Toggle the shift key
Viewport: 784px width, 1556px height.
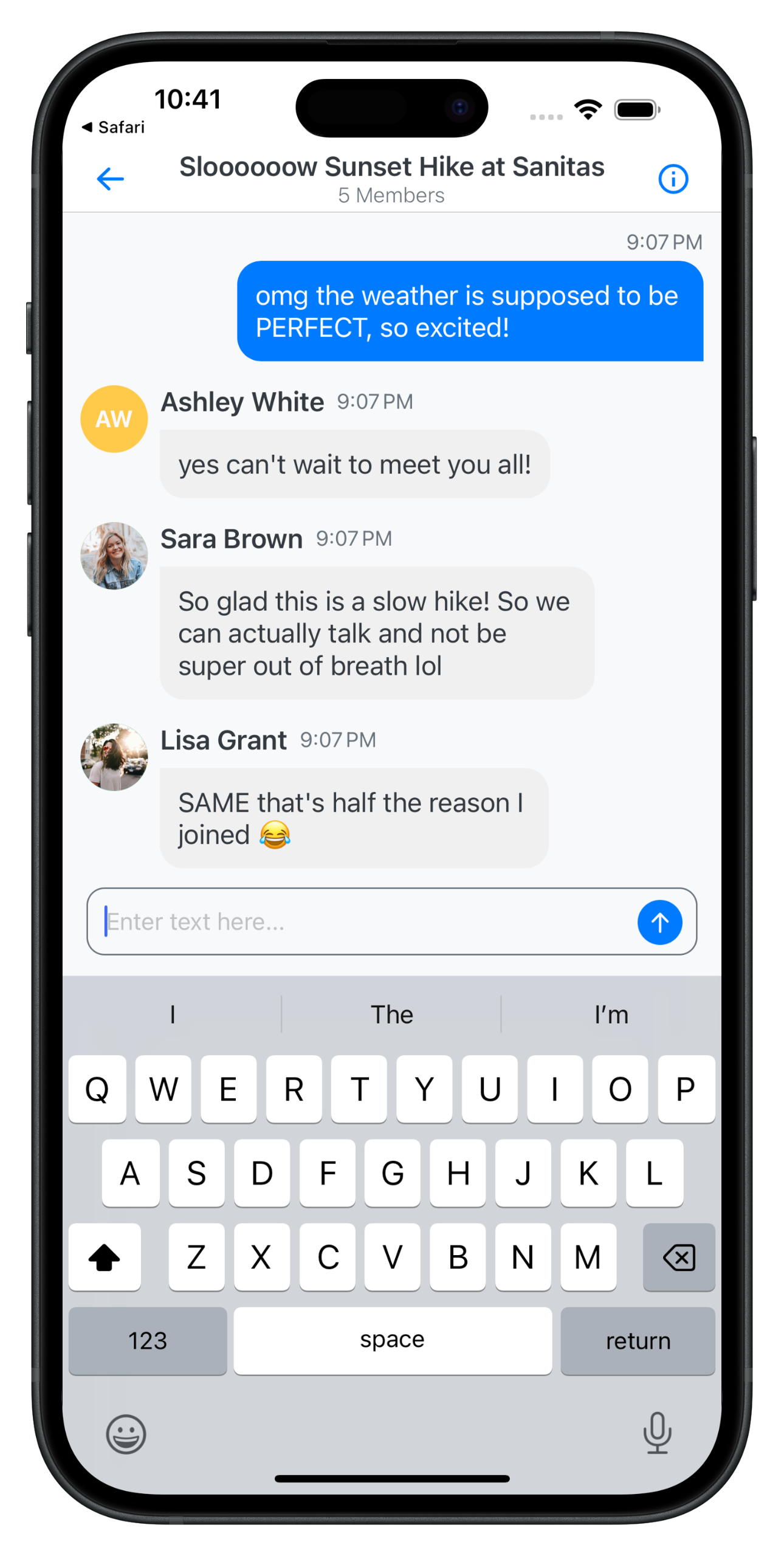(105, 1257)
